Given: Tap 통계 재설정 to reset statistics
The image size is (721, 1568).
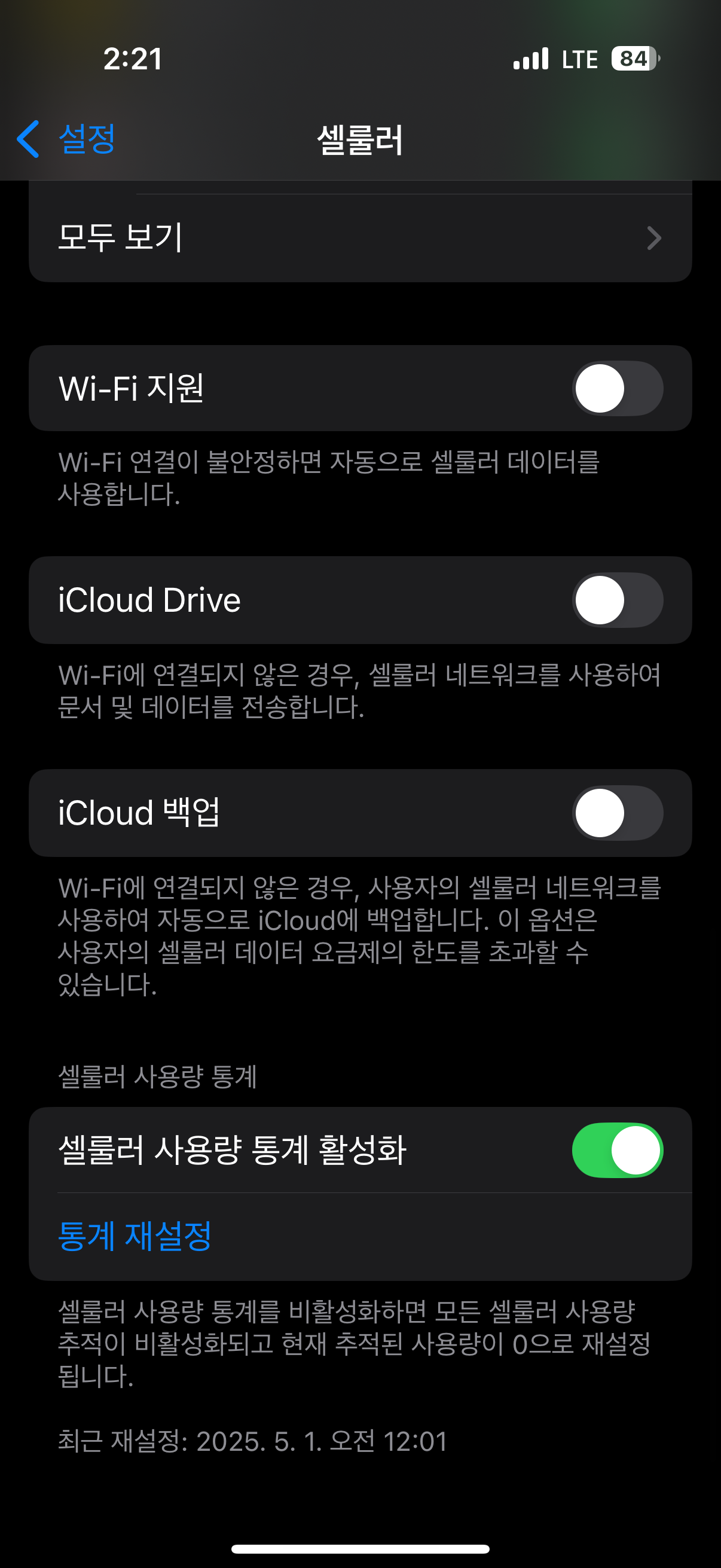Looking at the screenshot, I should click(135, 1237).
